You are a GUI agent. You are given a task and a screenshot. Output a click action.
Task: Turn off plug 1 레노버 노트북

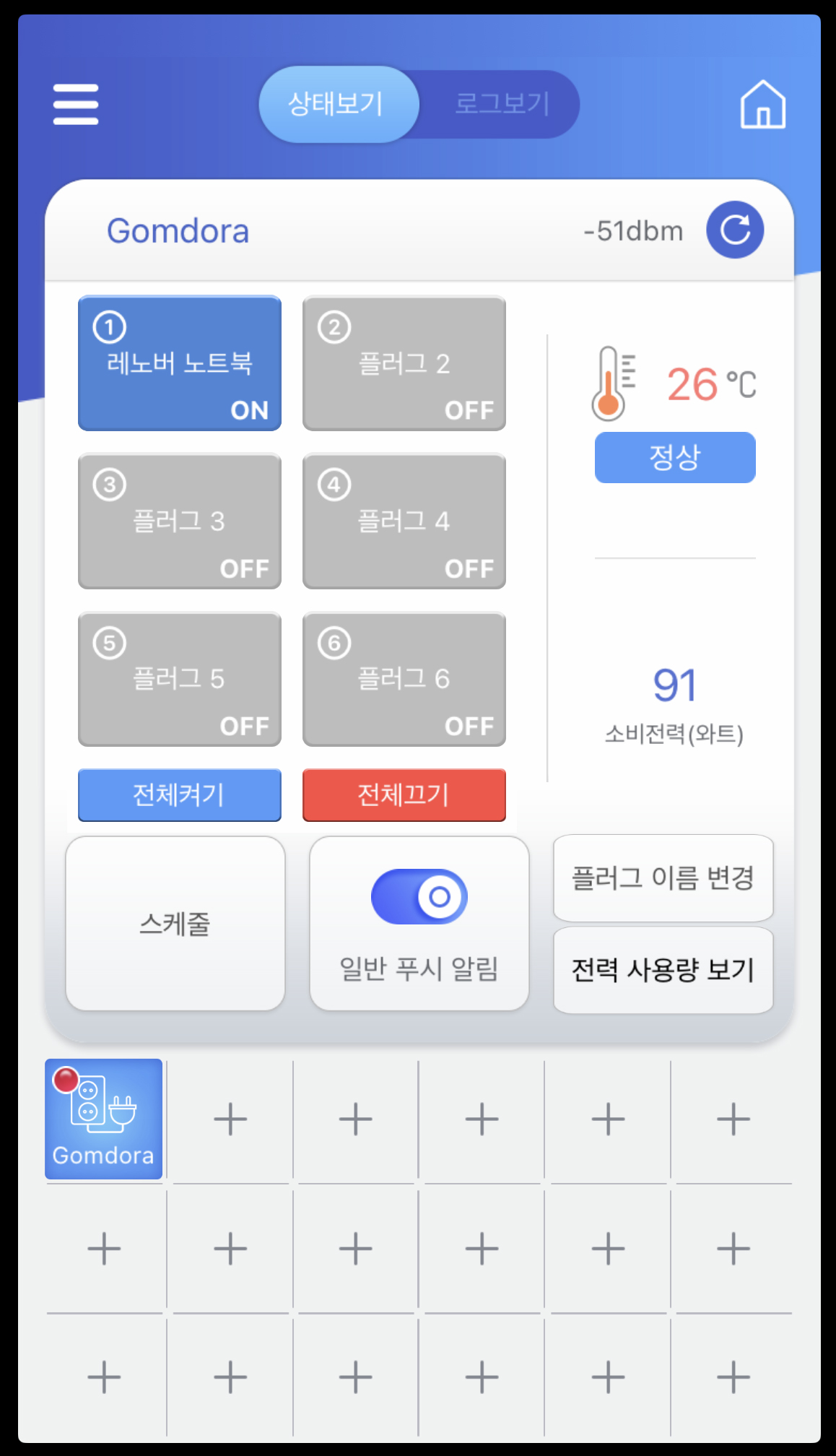click(179, 363)
